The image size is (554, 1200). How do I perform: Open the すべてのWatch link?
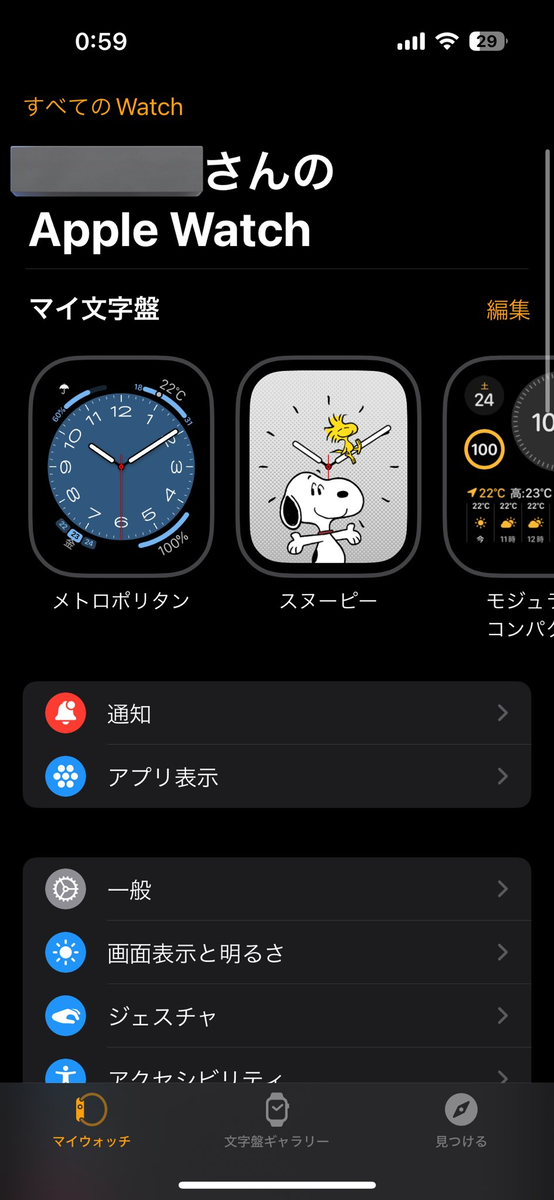(x=103, y=107)
